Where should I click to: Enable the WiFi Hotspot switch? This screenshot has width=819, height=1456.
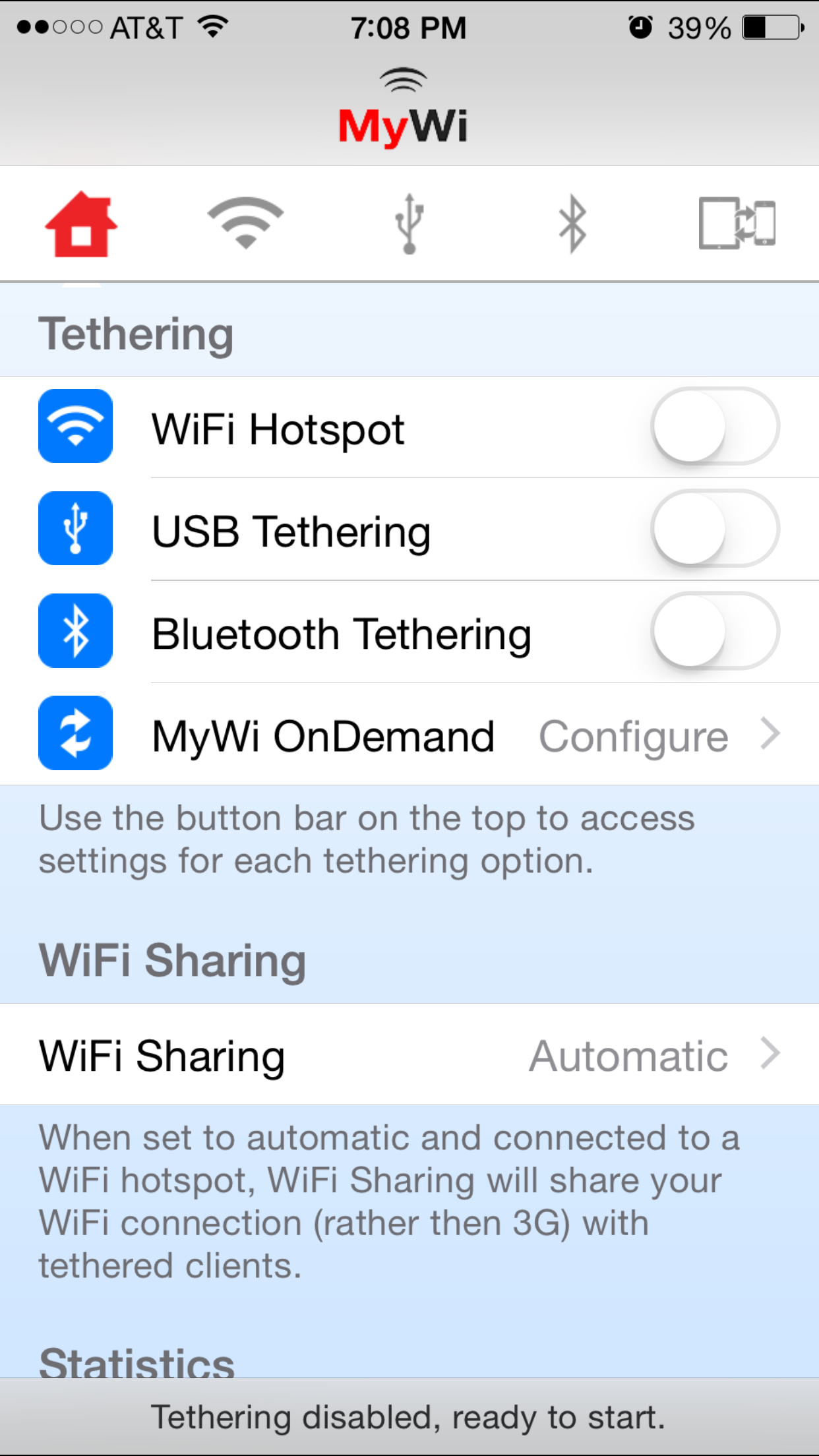(x=715, y=427)
